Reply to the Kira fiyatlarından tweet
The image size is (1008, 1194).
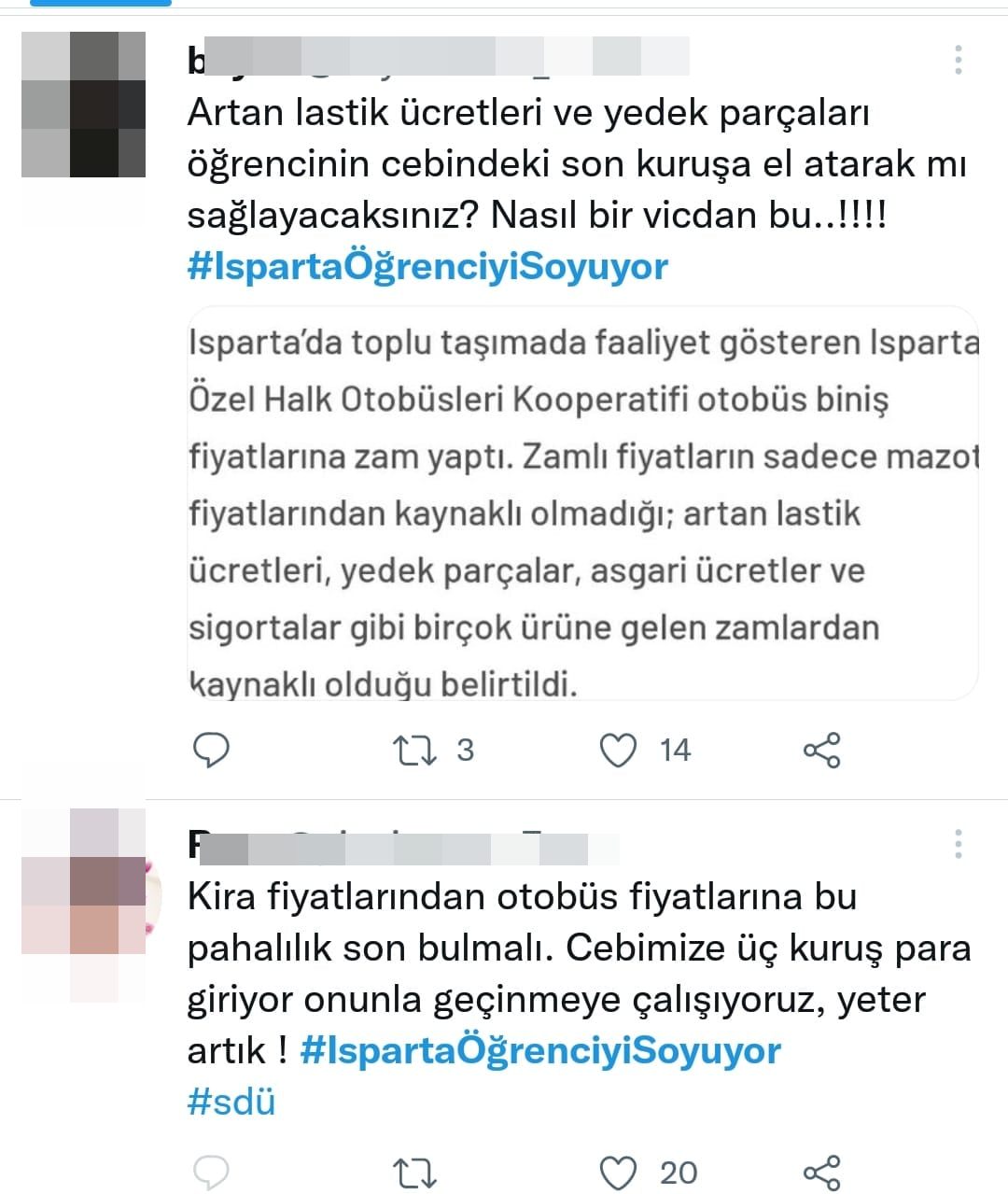[212, 1173]
